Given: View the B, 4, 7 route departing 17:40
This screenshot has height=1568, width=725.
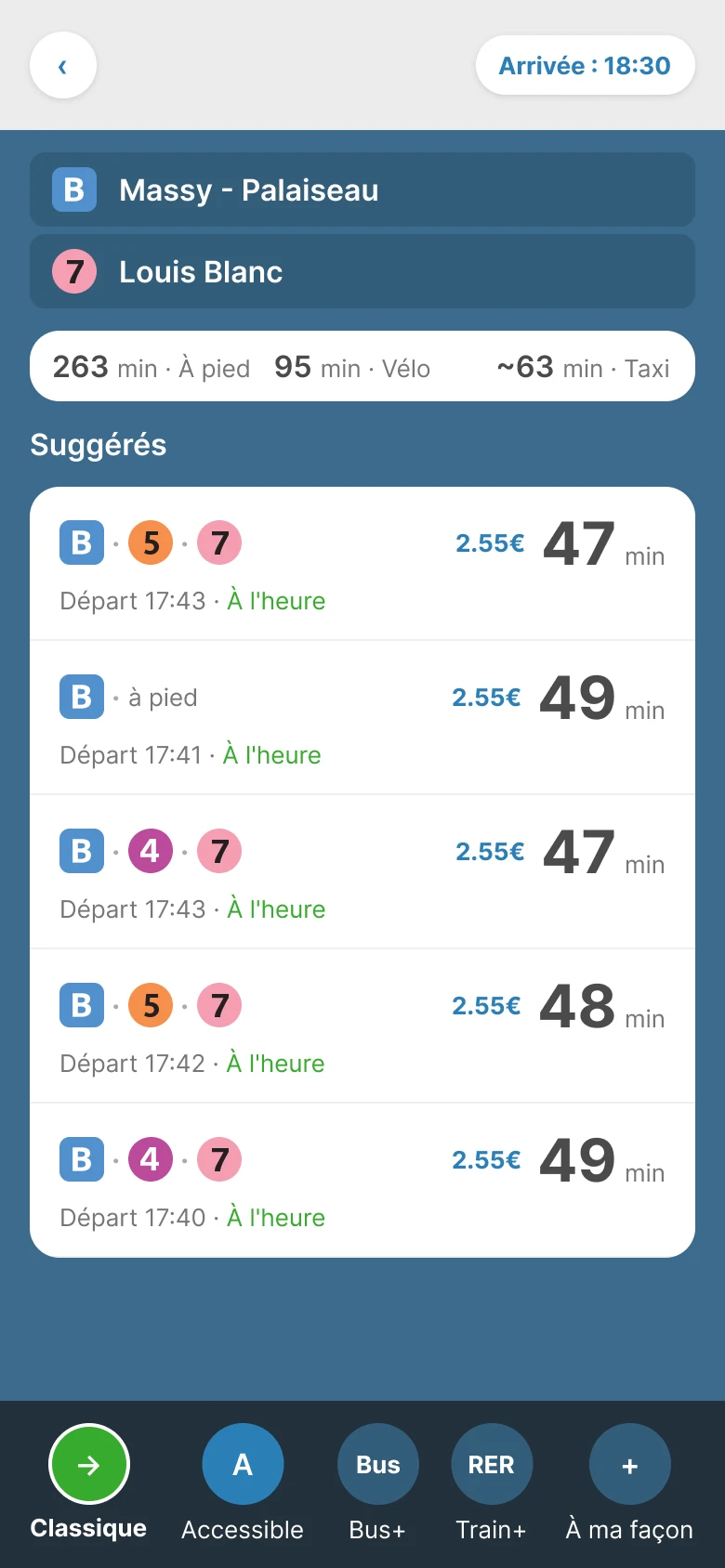Looking at the screenshot, I should (x=362, y=1180).
